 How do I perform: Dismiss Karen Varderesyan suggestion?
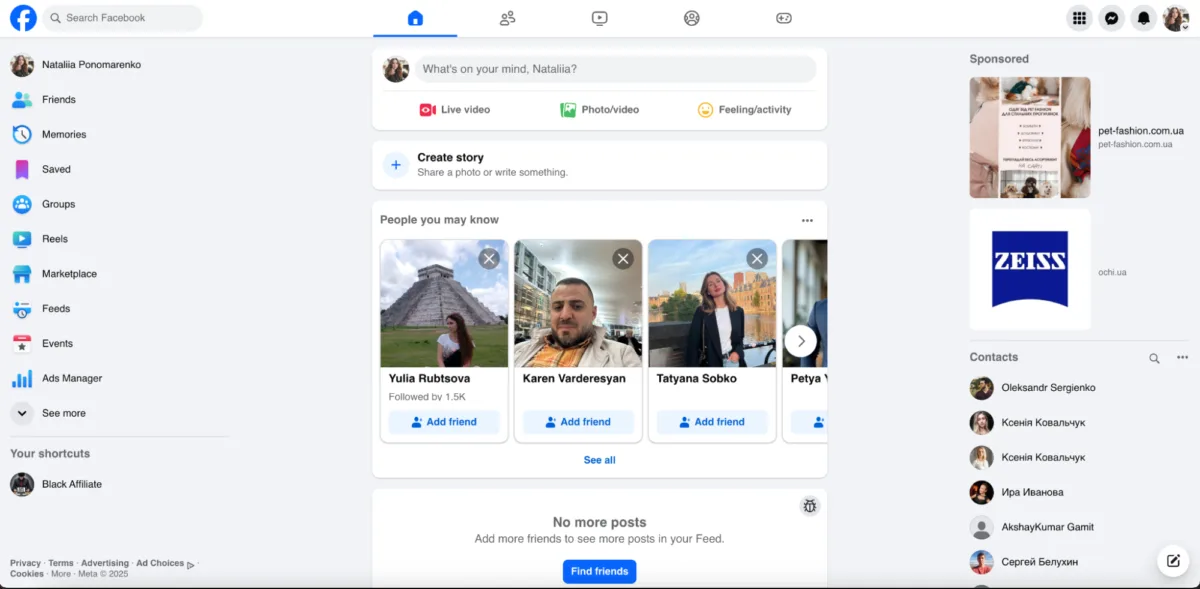point(623,259)
